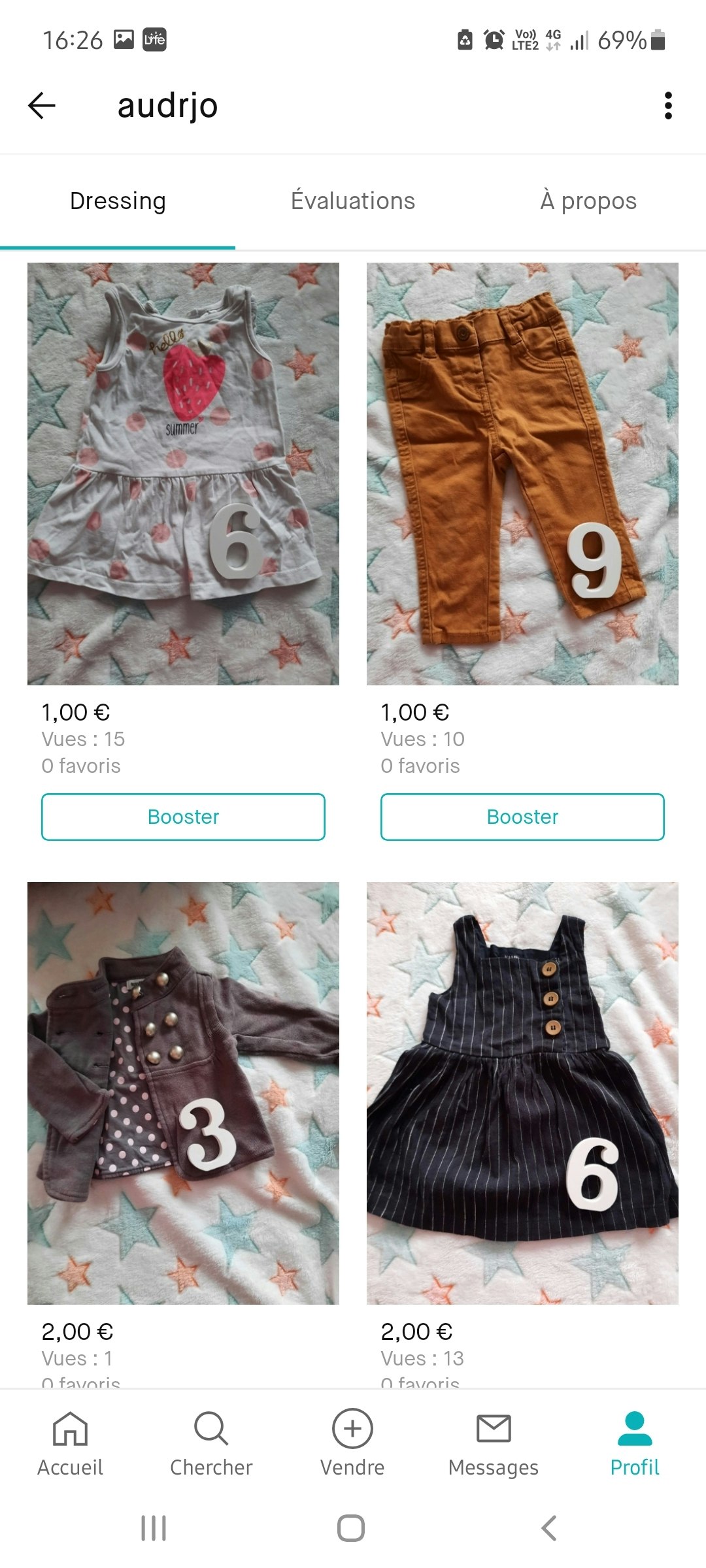This screenshot has height=1568, width=706.
Task: Open the grey jacket listing
Action: click(183, 1092)
